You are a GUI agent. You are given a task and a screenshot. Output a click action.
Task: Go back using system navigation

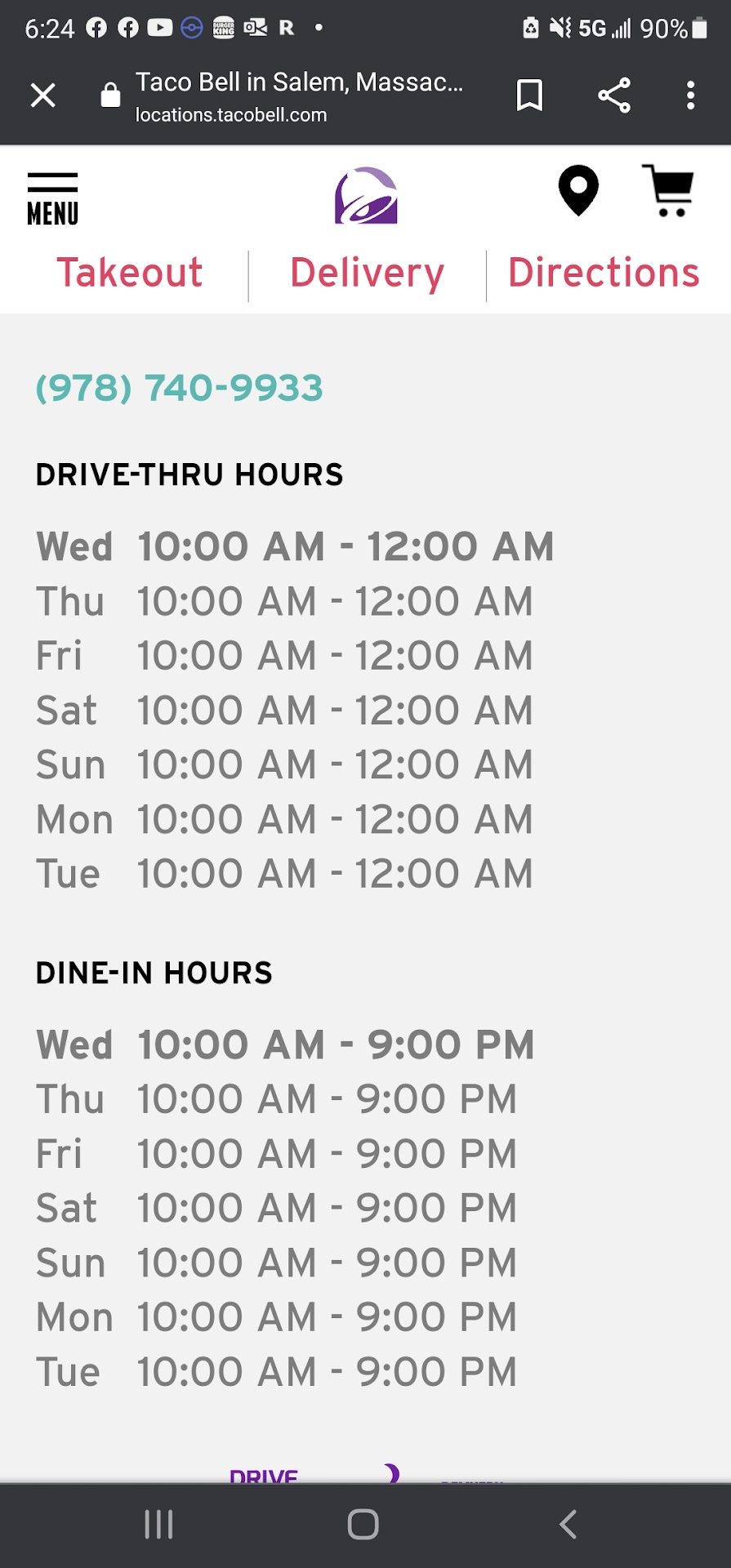point(568,1524)
